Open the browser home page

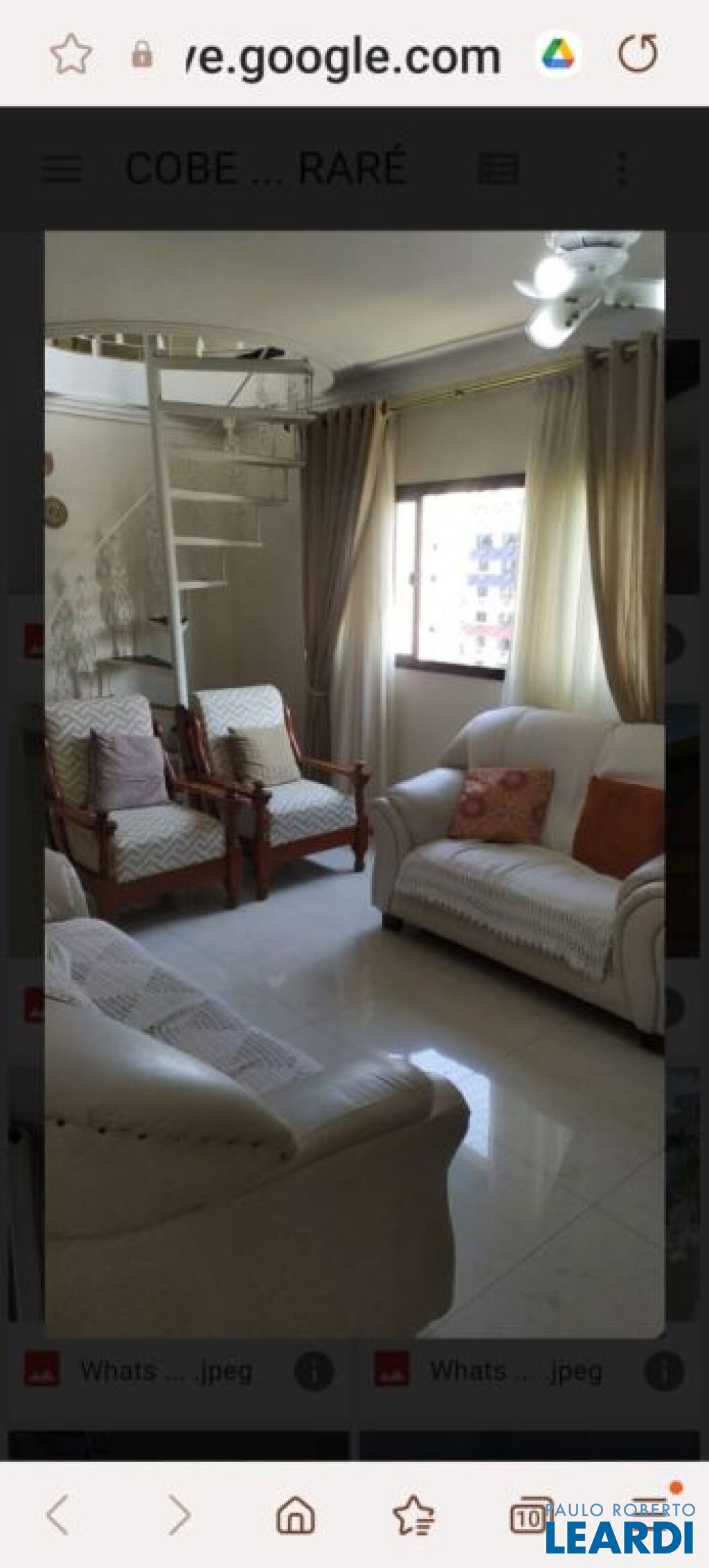coord(296,1515)
